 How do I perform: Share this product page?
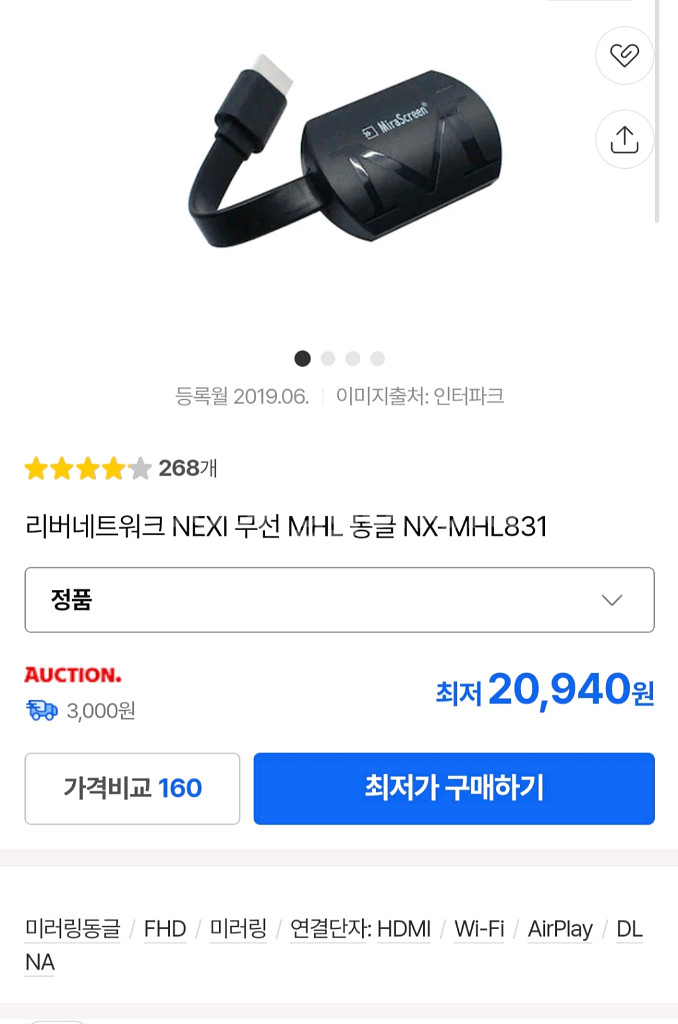624,139
